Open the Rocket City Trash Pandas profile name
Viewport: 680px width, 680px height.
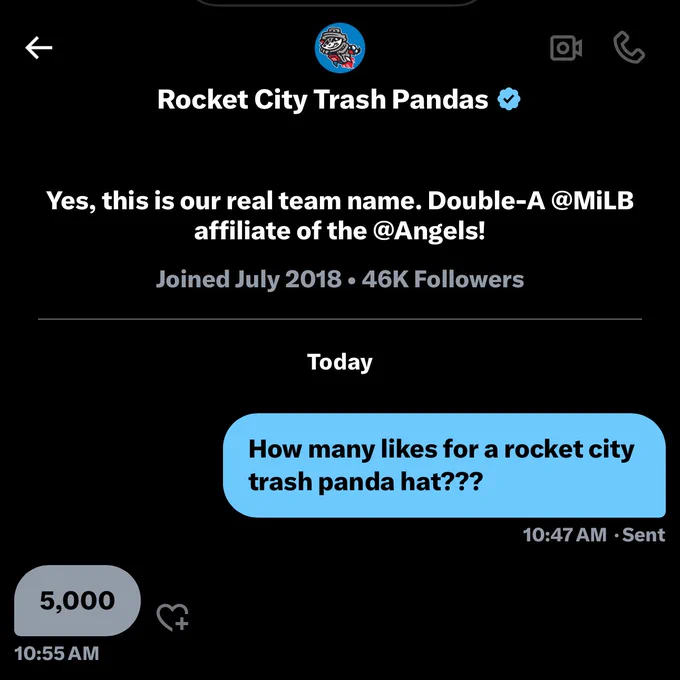click(x=323, y=99)
